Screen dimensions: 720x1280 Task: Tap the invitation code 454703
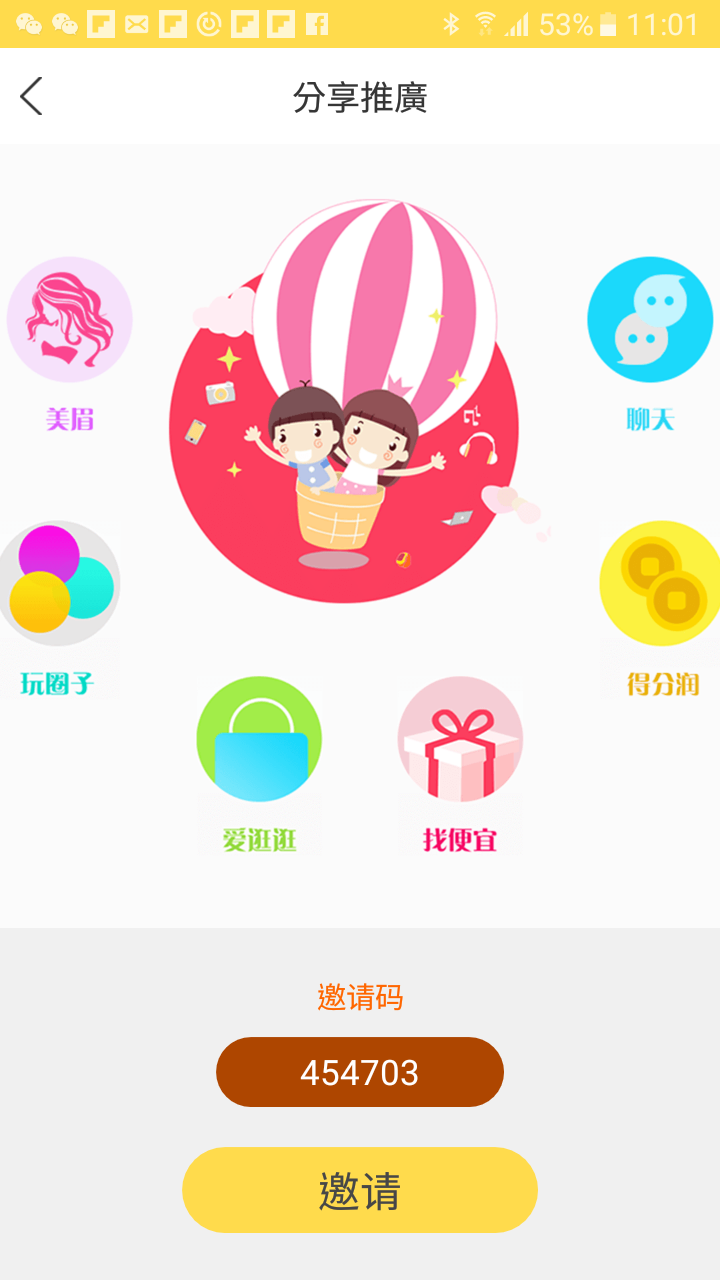(x=359, y=1072)
